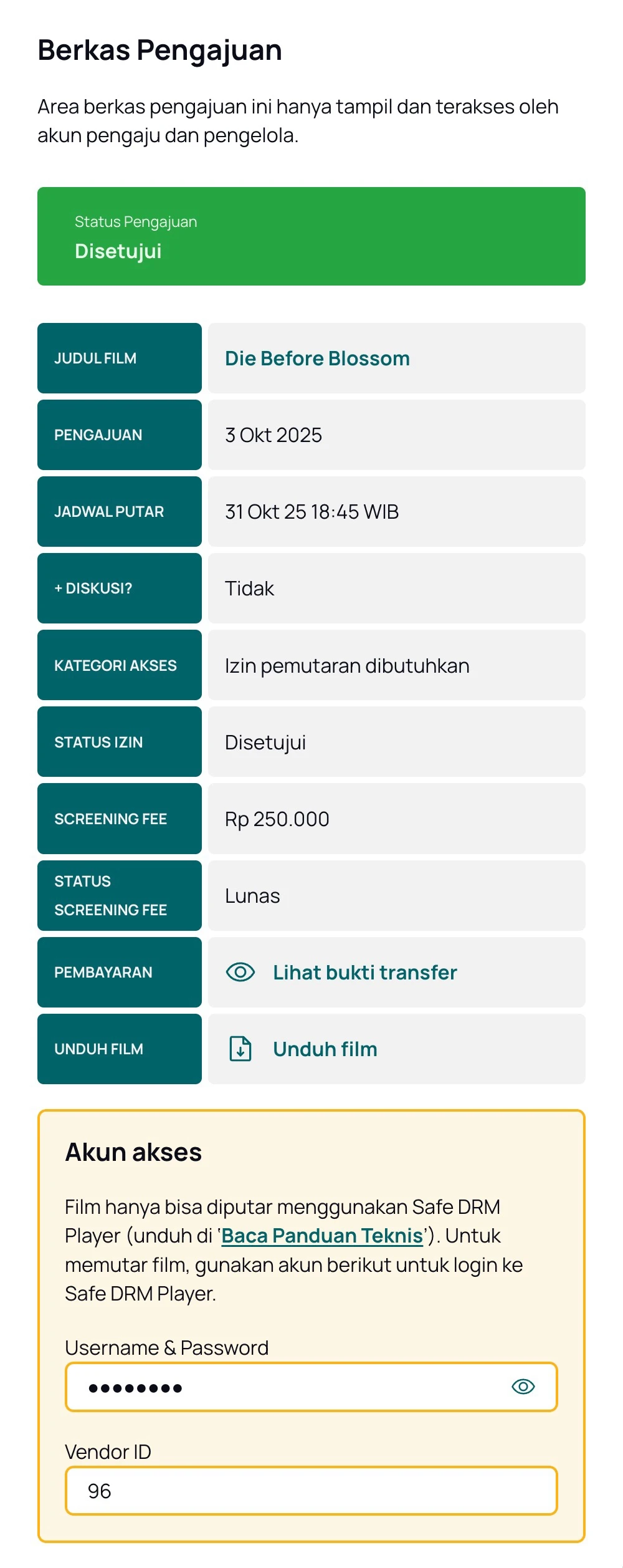Open the Baca Panduan Teknis guide link
This screenshot has height=1568, width=623.
coord(322,1236)
